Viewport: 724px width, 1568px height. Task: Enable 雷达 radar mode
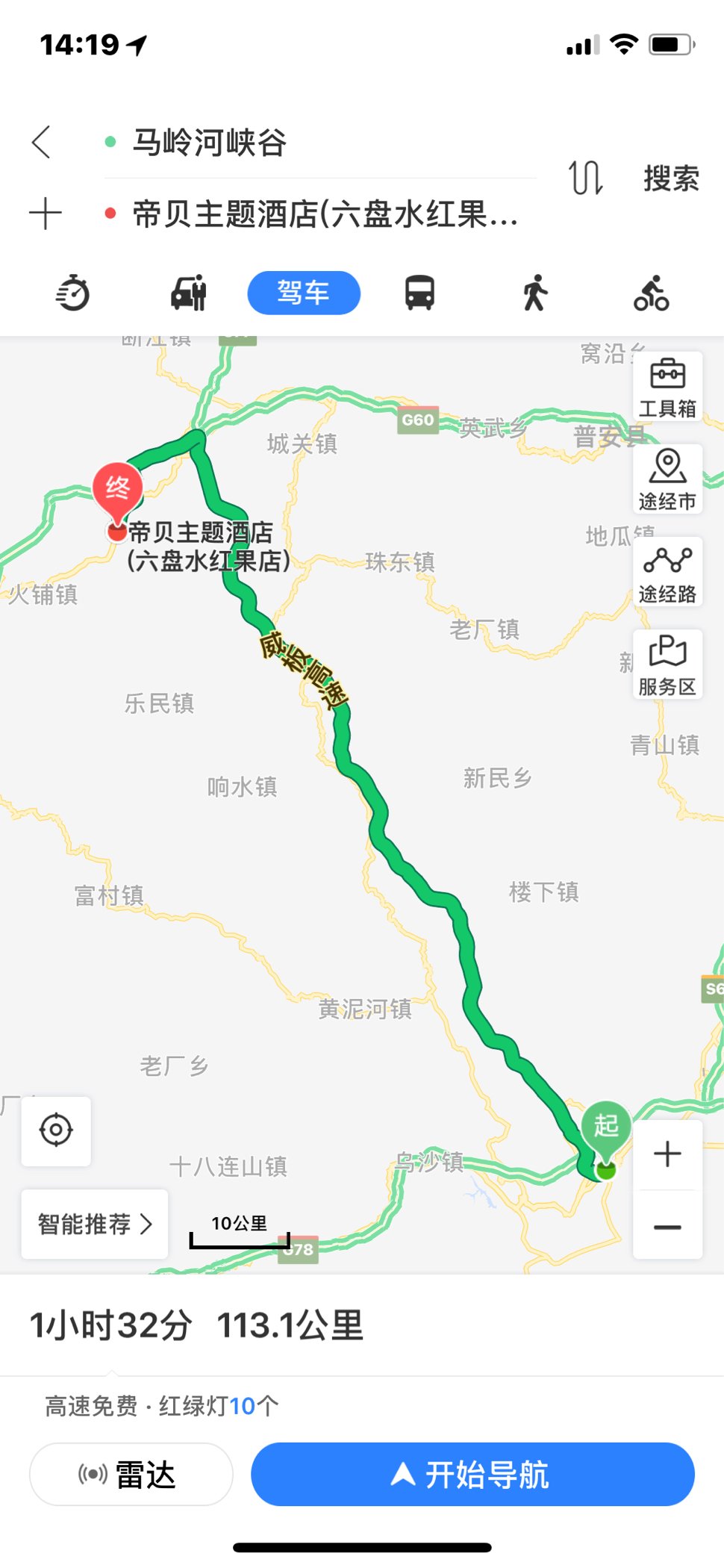[x=131, y=1474]
